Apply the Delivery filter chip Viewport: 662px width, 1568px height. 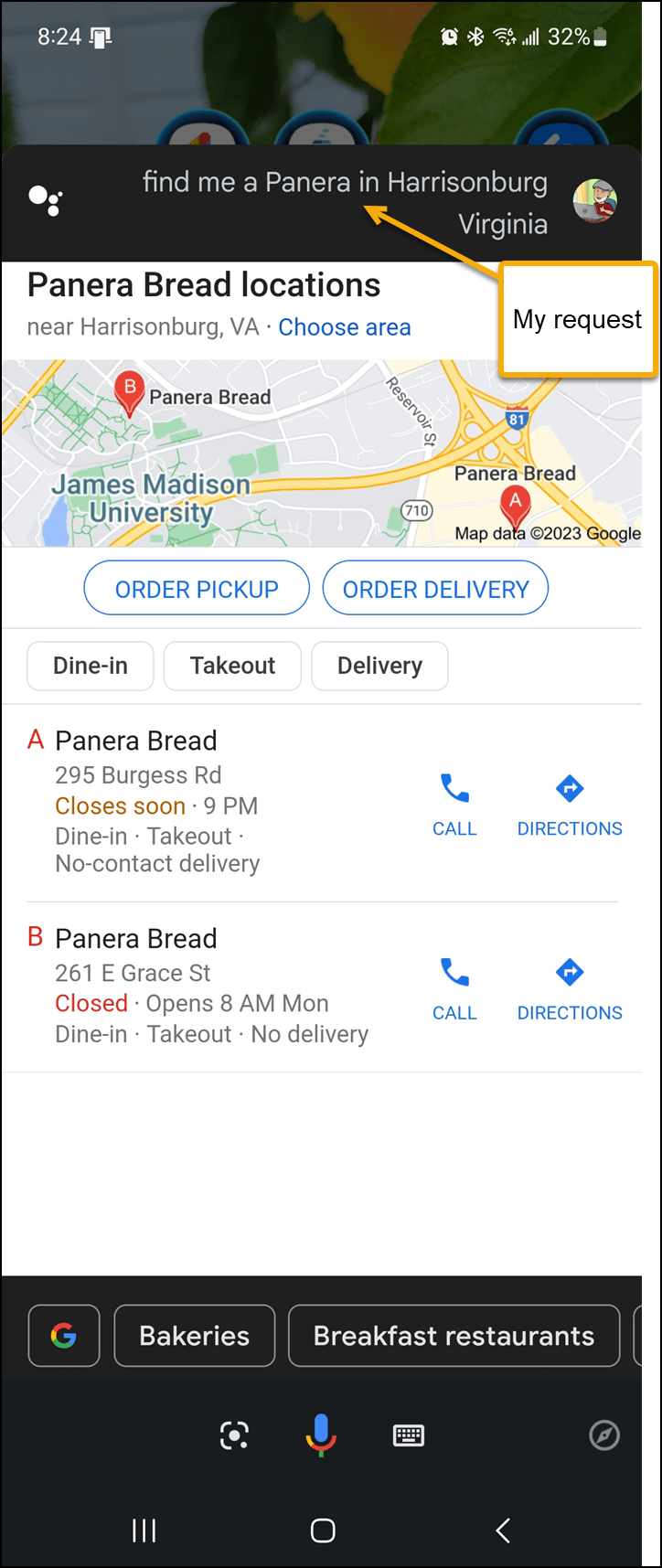pos(379,666)
